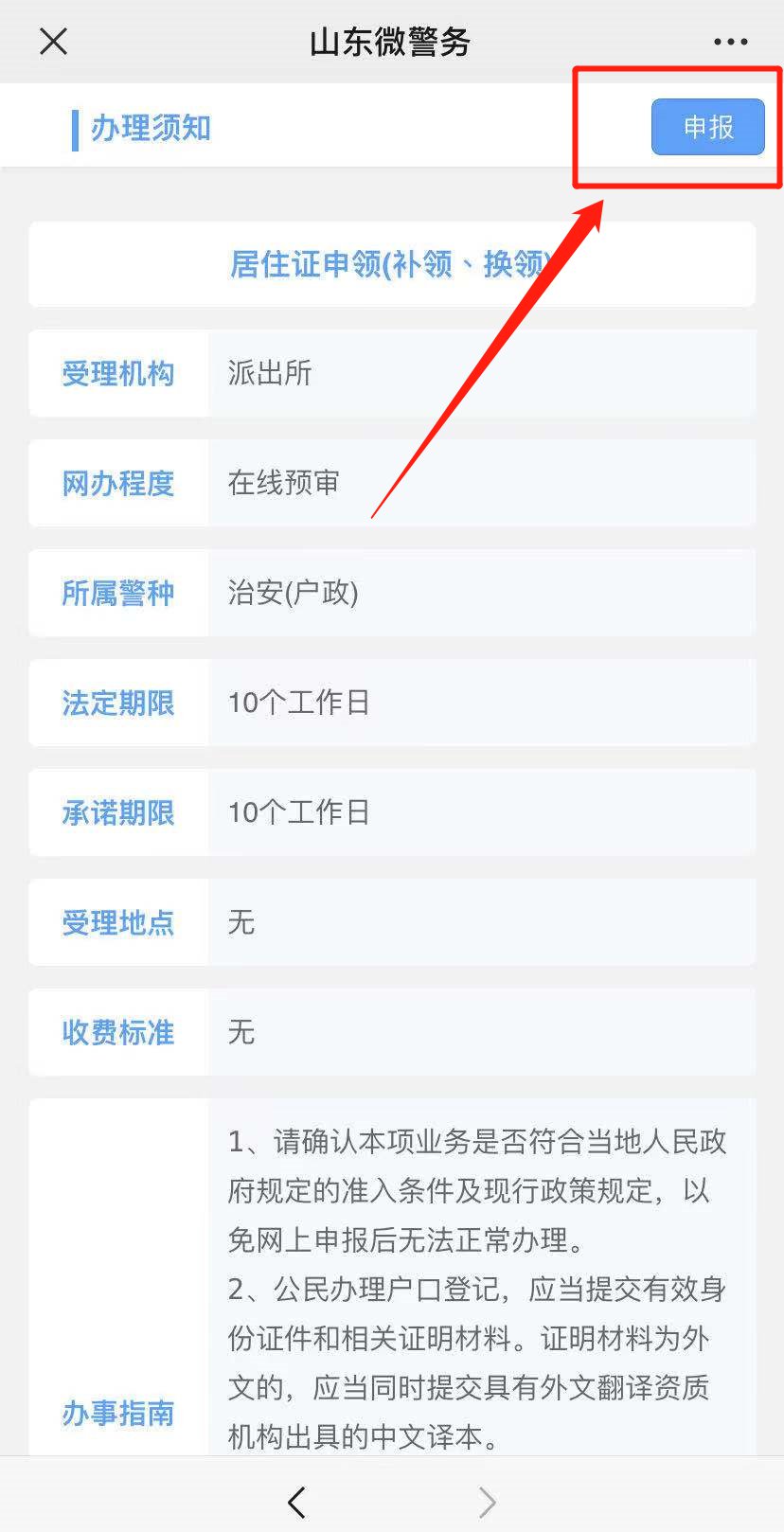Screen dimensions: 784x1532
Task: Tap the forward arrow in the bottom bar
Action: pos(488,1501)
